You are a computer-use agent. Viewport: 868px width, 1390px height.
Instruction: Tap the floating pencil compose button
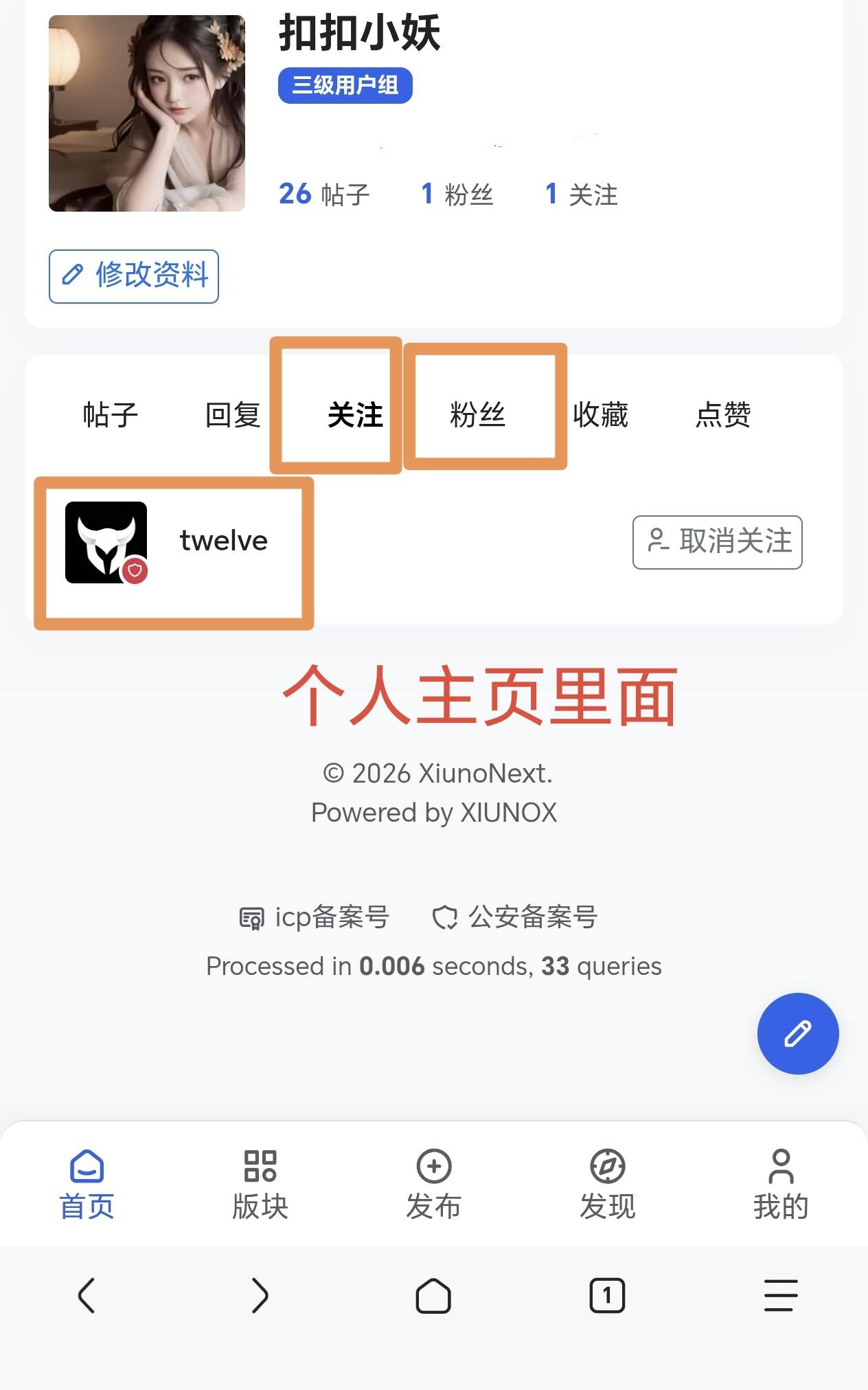pos(798,1033)
